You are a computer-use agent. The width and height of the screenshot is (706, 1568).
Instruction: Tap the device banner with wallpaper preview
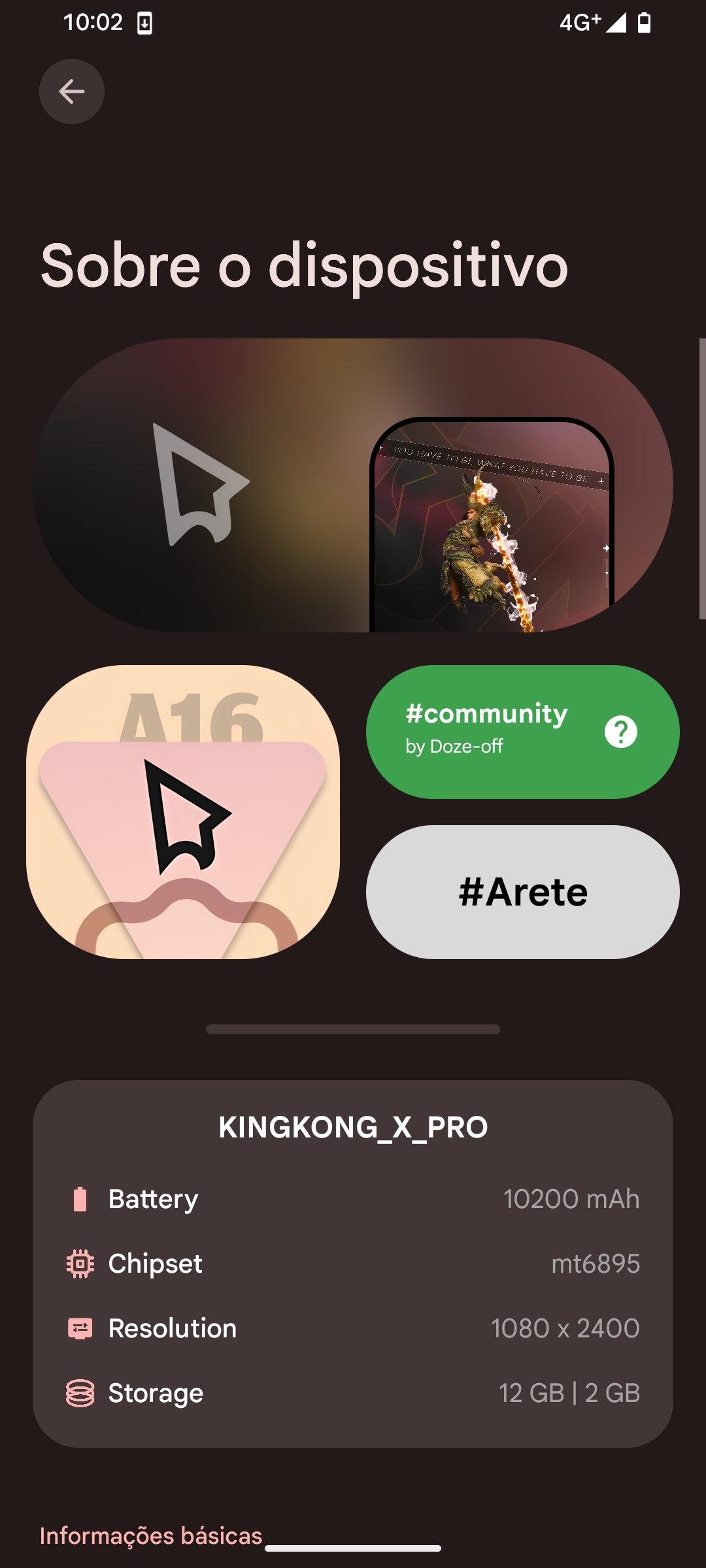pos(353,485)
